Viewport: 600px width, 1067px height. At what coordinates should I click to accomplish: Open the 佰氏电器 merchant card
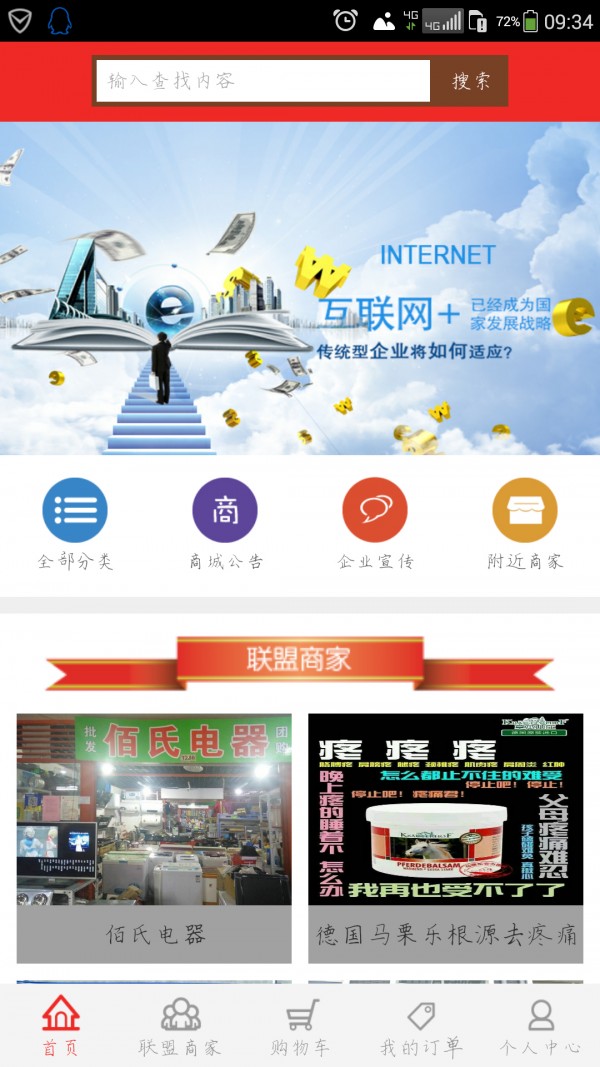(154, 836)
